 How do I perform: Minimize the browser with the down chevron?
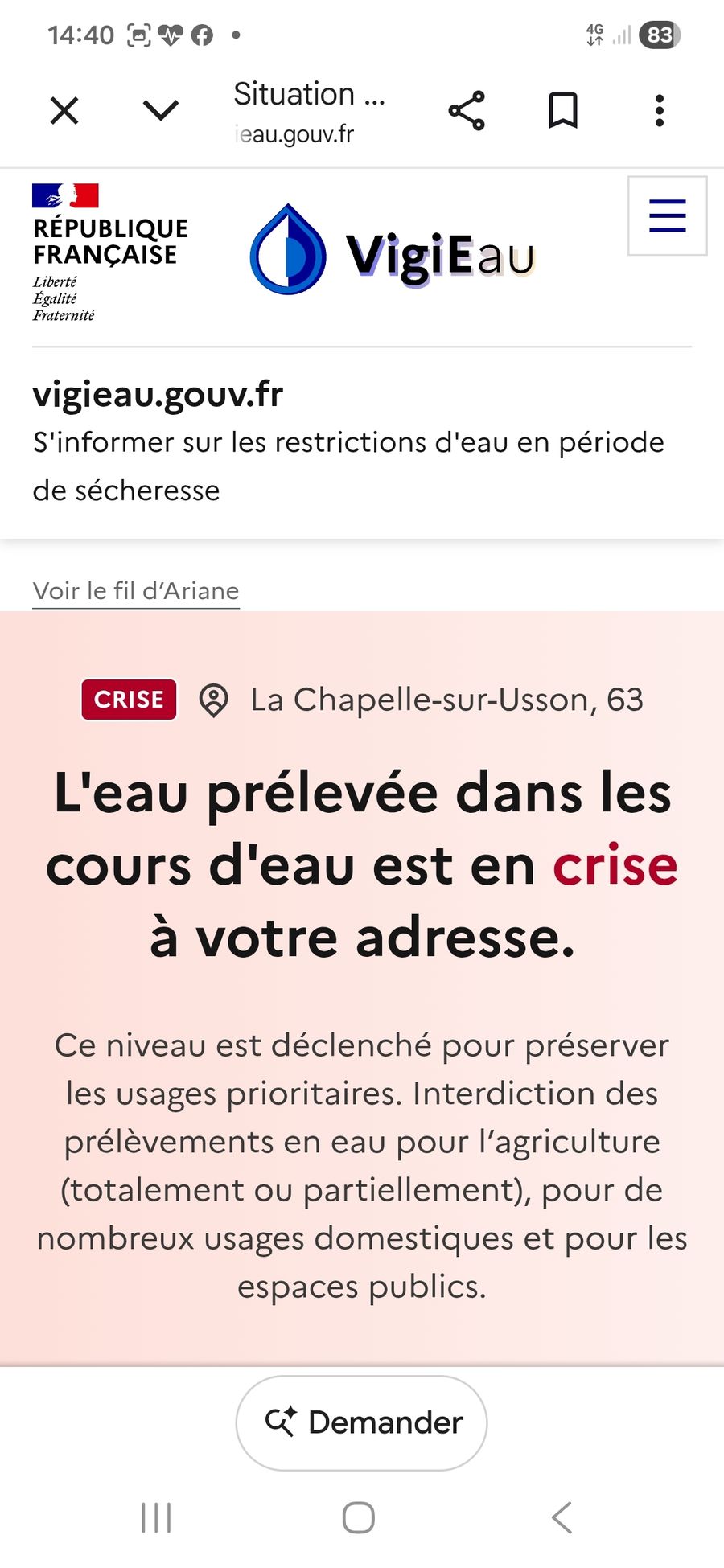161,110
